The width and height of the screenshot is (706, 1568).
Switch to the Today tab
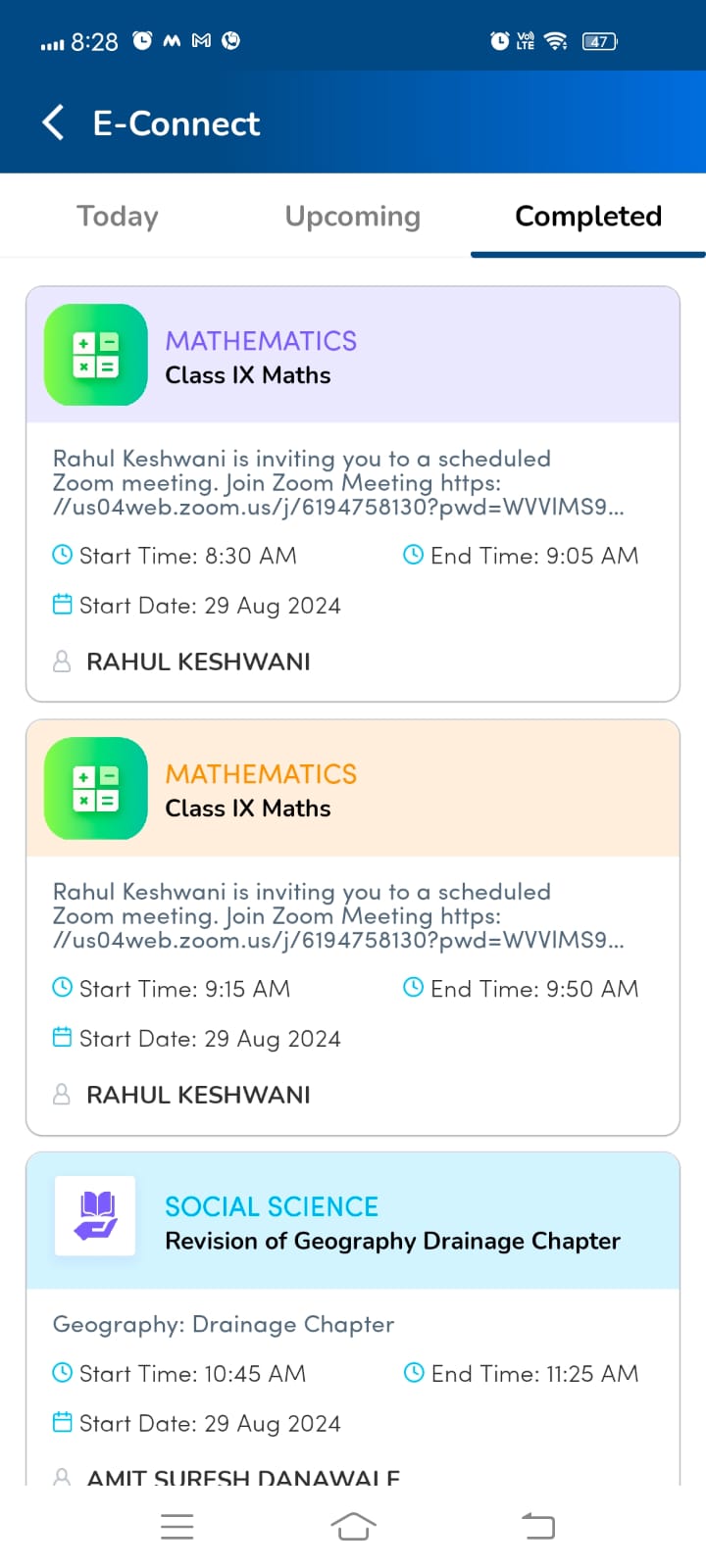point(118,217)
